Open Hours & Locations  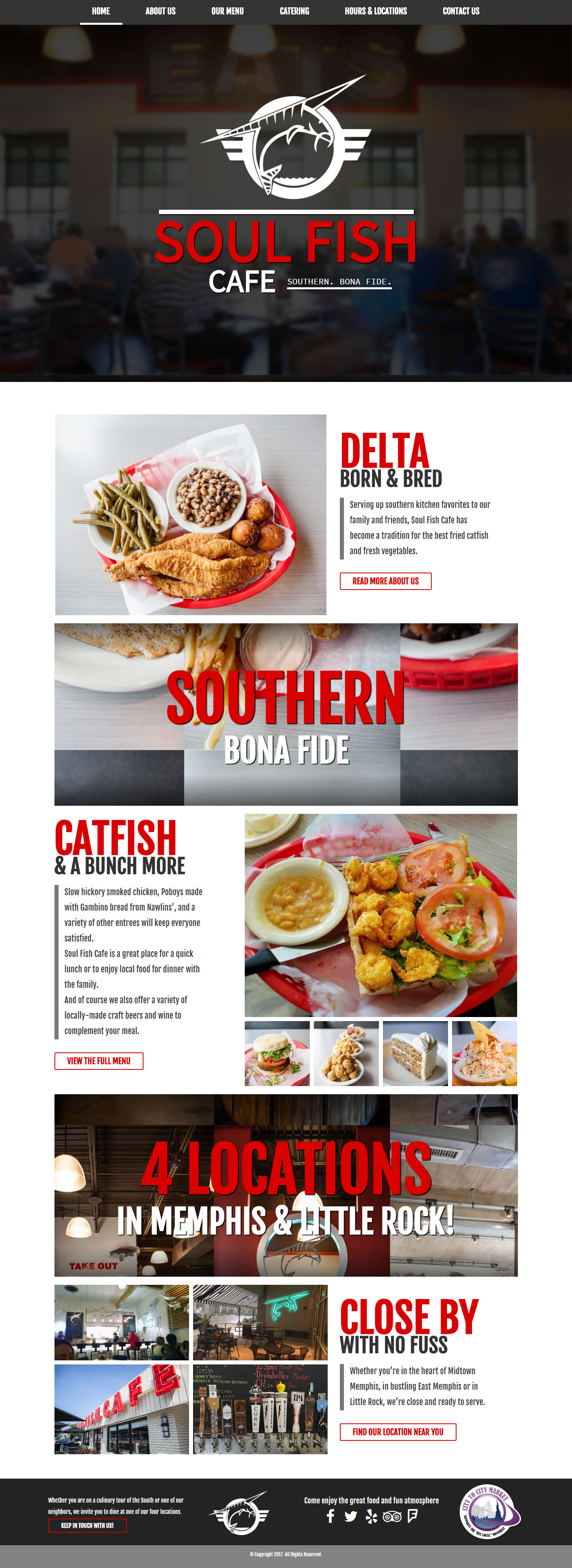375,11
